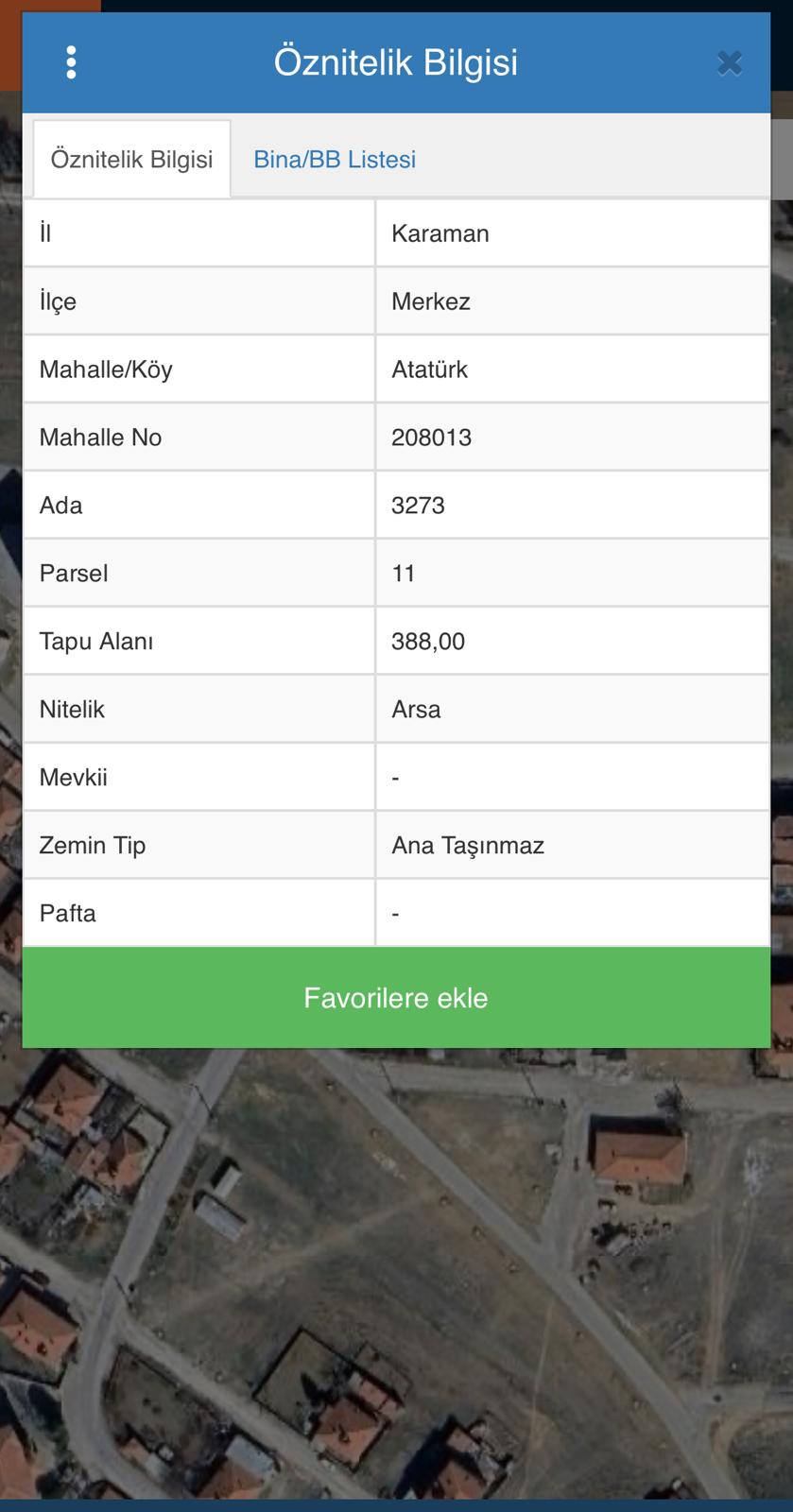
Task: Select the Ada value 3273
Action: click(418, 505)
